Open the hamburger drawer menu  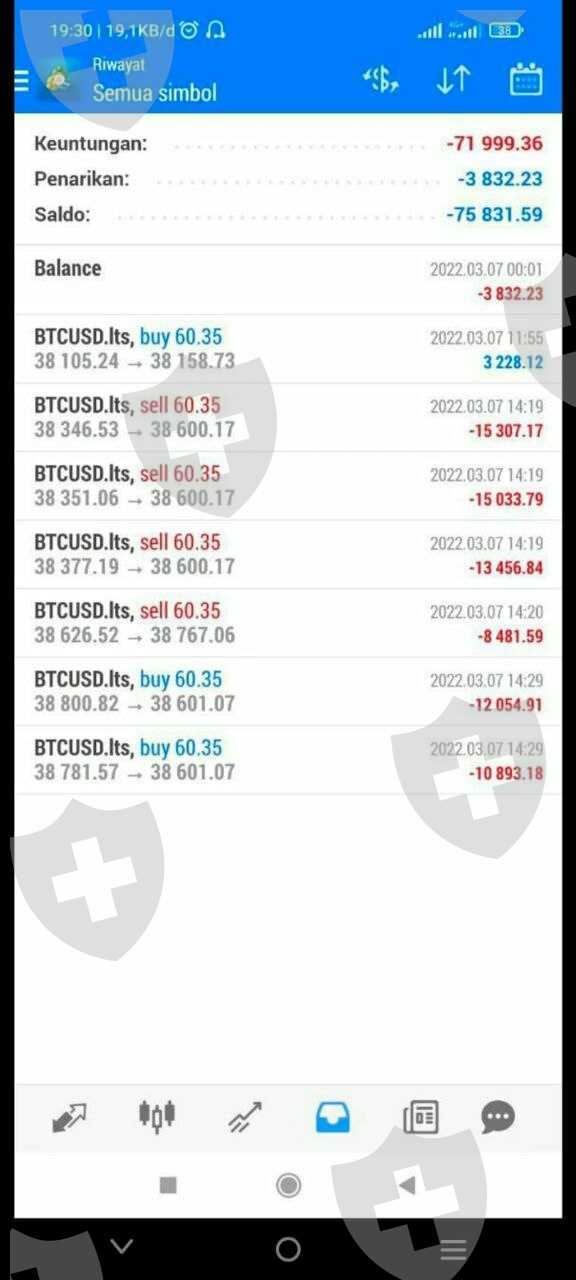21,80
